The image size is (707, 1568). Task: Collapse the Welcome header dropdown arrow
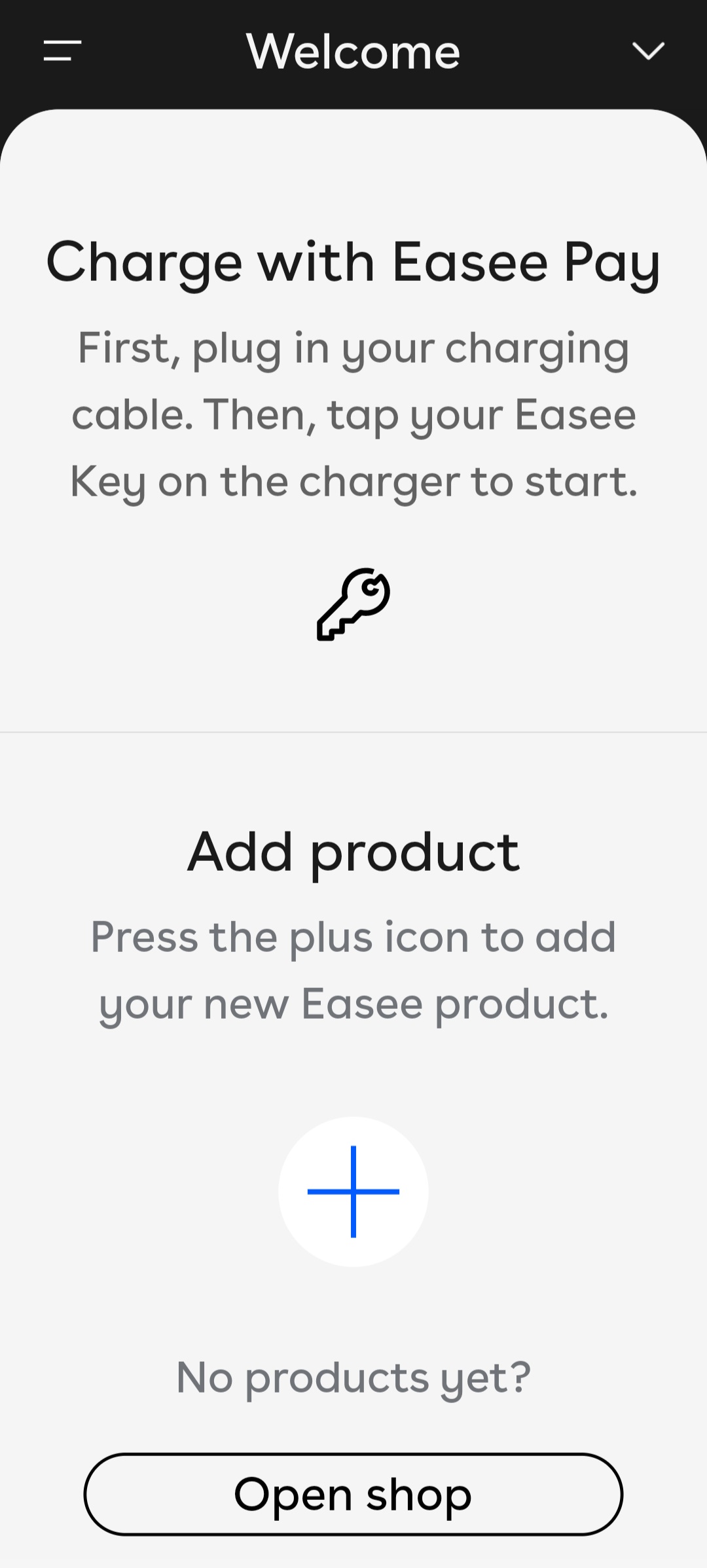pos(647,52)
